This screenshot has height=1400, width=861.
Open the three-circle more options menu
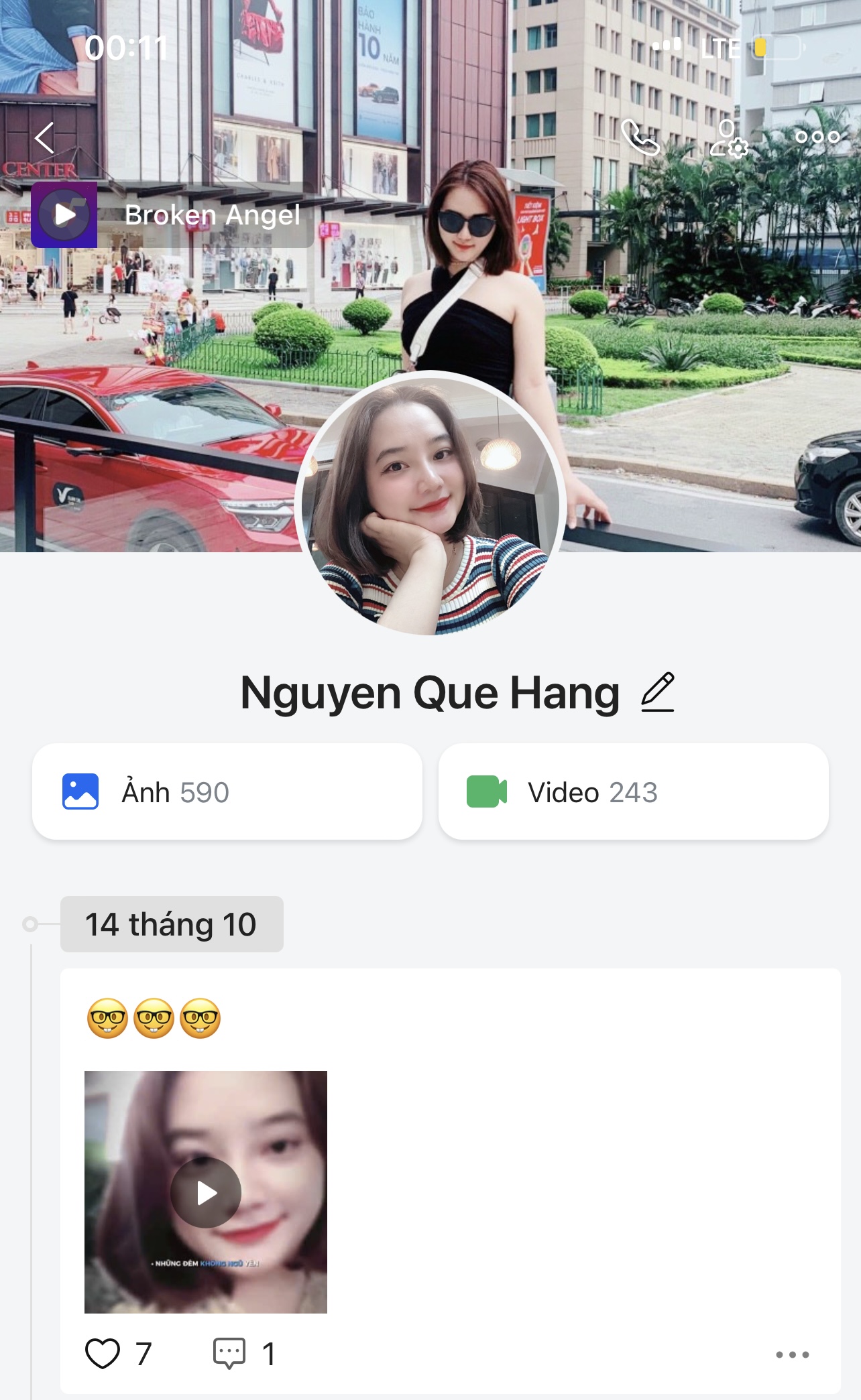coord(817,137)
